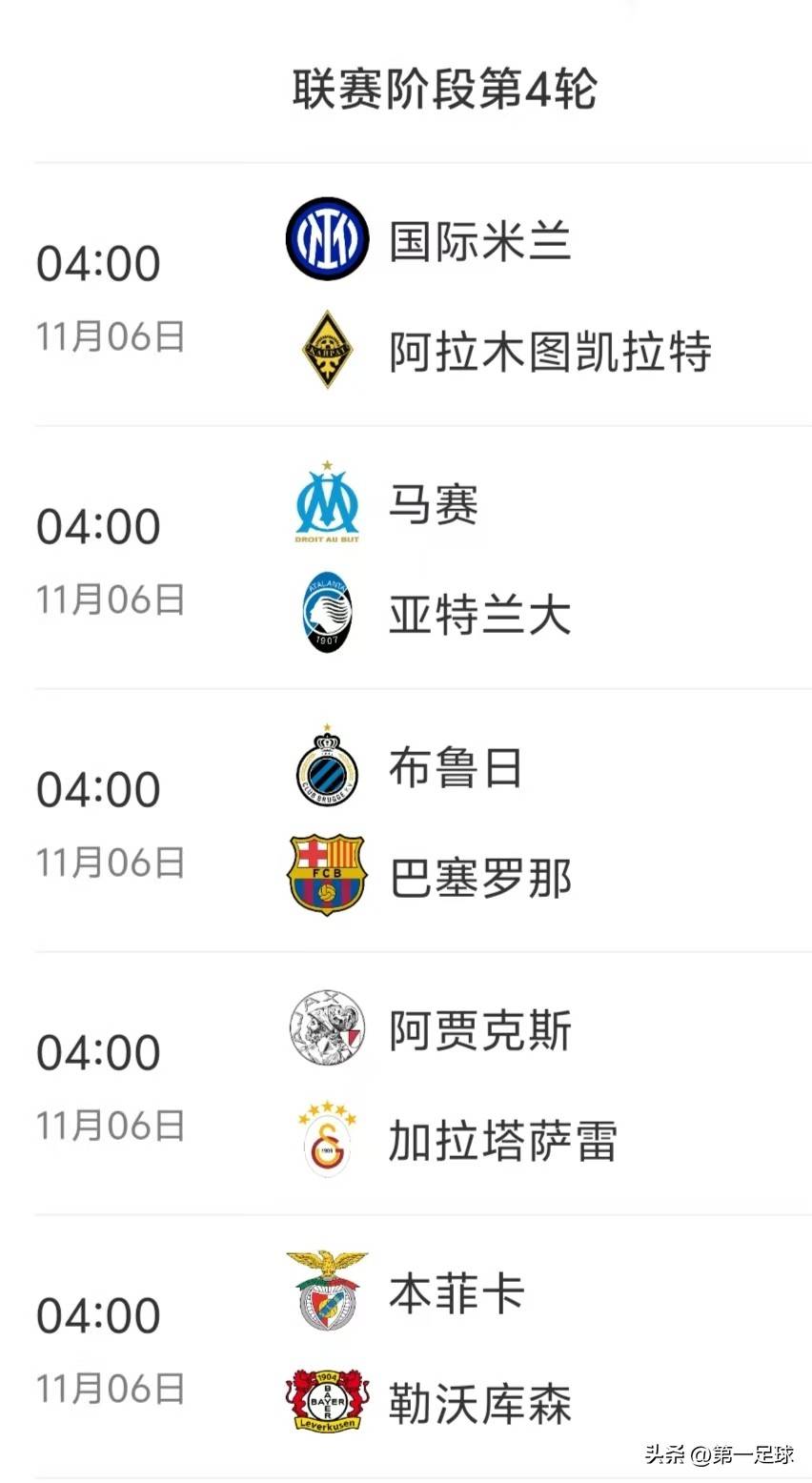View the Club Brugge vs Barcelona fixture
The image size is (812, 1483).
(423, 822)
